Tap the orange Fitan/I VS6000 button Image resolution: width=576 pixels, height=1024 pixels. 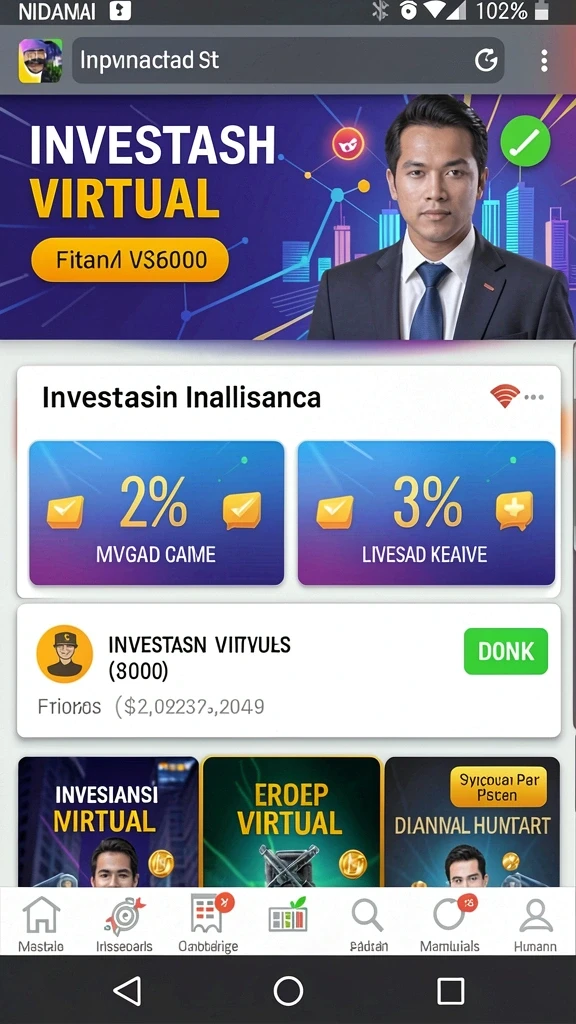130,260
